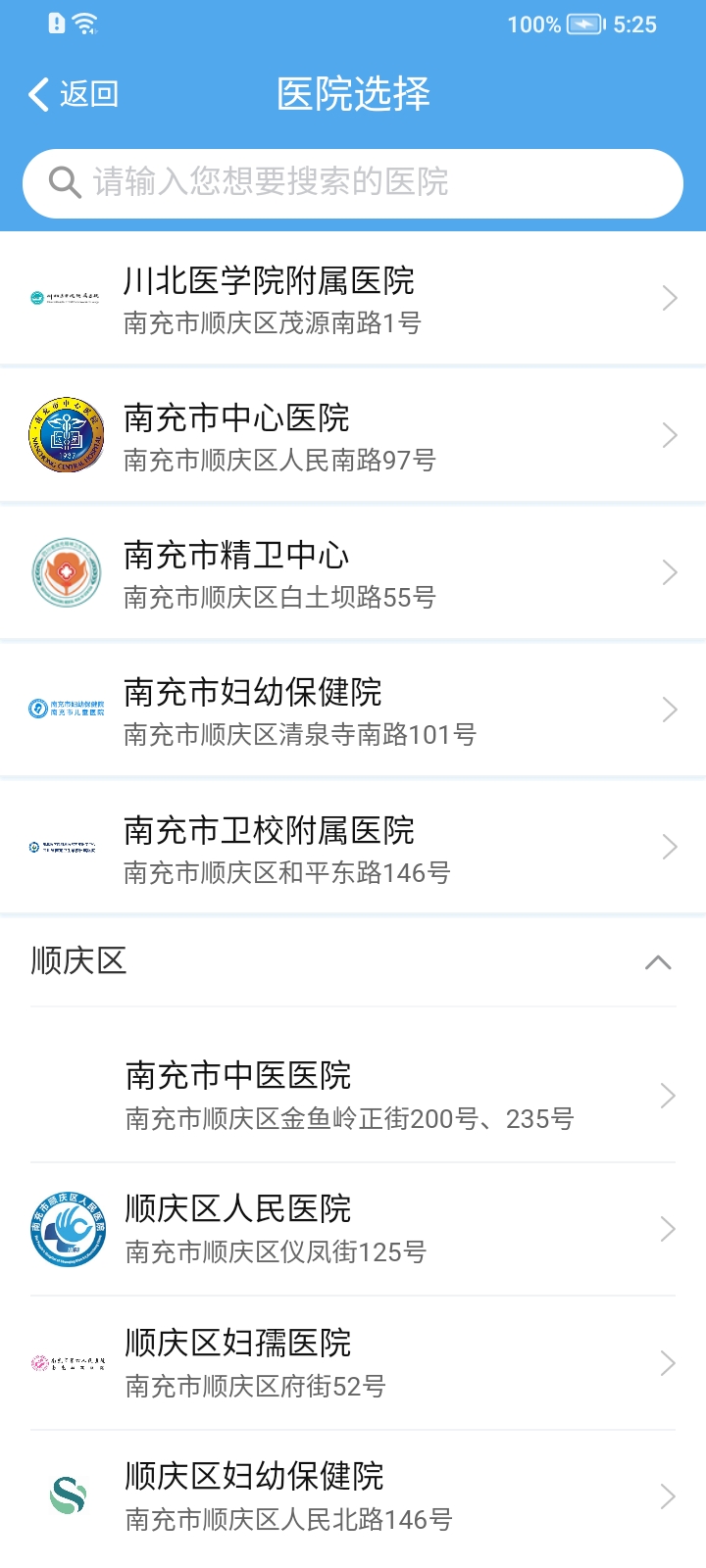706x1568 pixels.
Task: Click the magnifier icon in the search bar
Action: click(65, 182)
